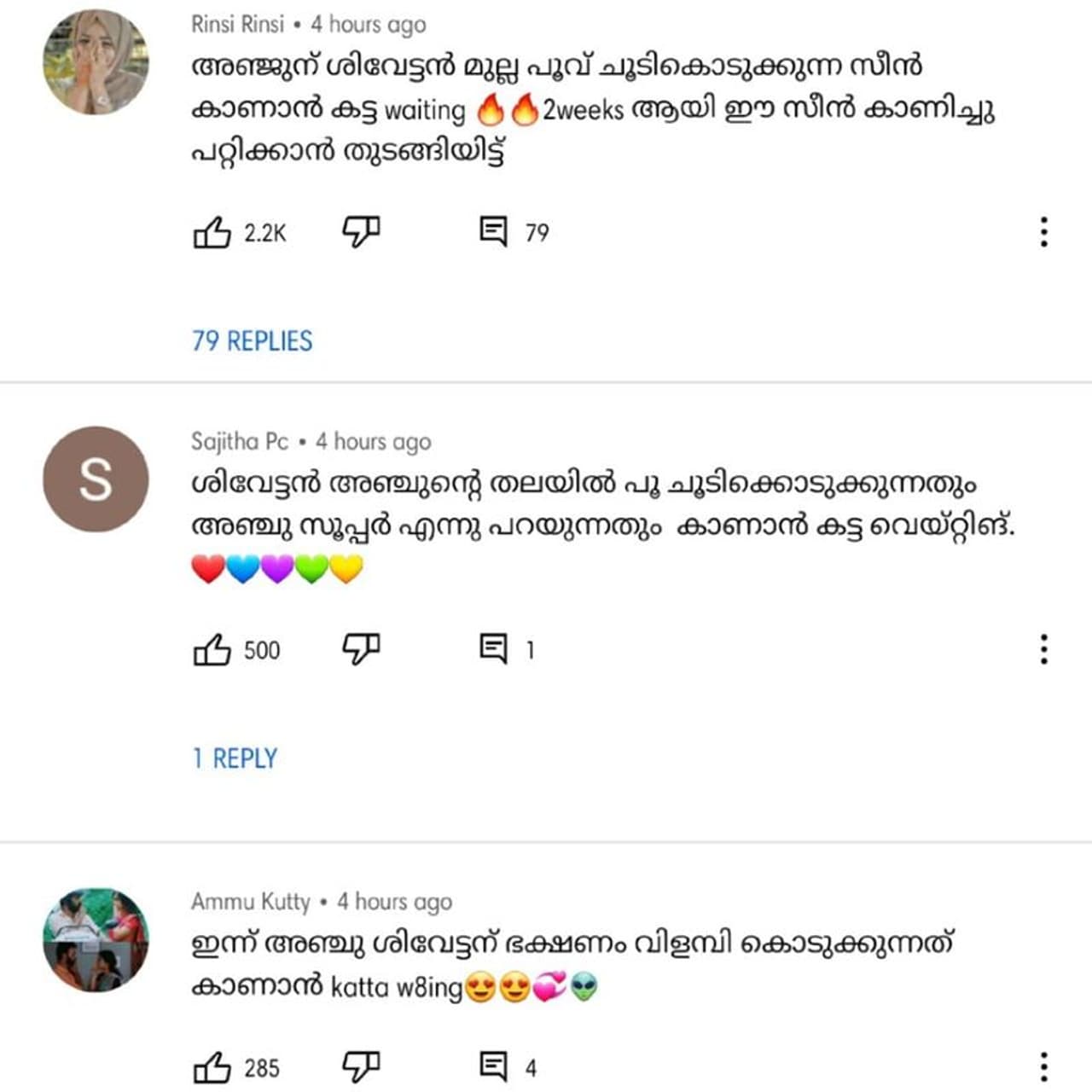Reply to Ammu Kutty's comment
The width and height of the screenshot is (1092, 1092).
pos(493,1066)
